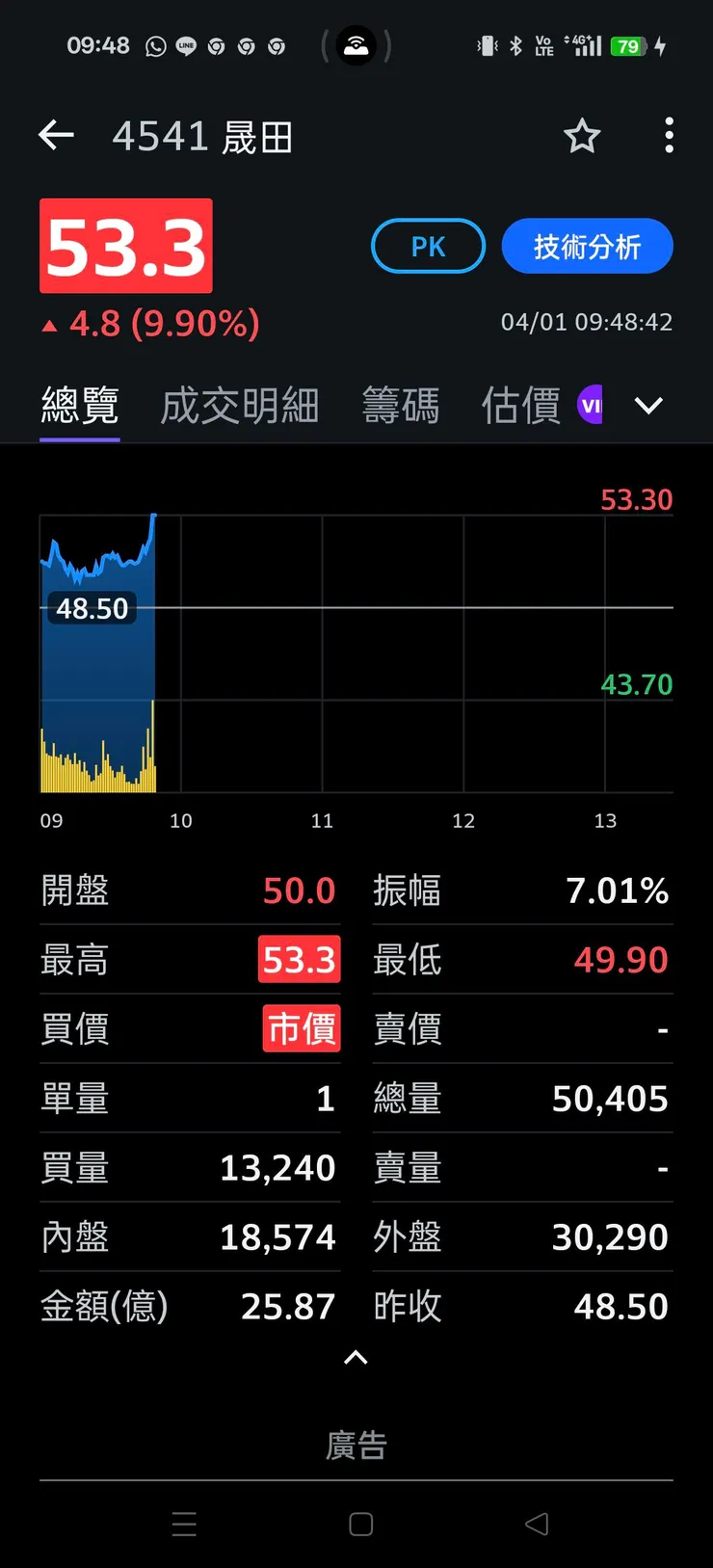The width and height of the screenshot is (713, 1568).
Task: Open the three-dot overflow menu
Action: point(669,135)
